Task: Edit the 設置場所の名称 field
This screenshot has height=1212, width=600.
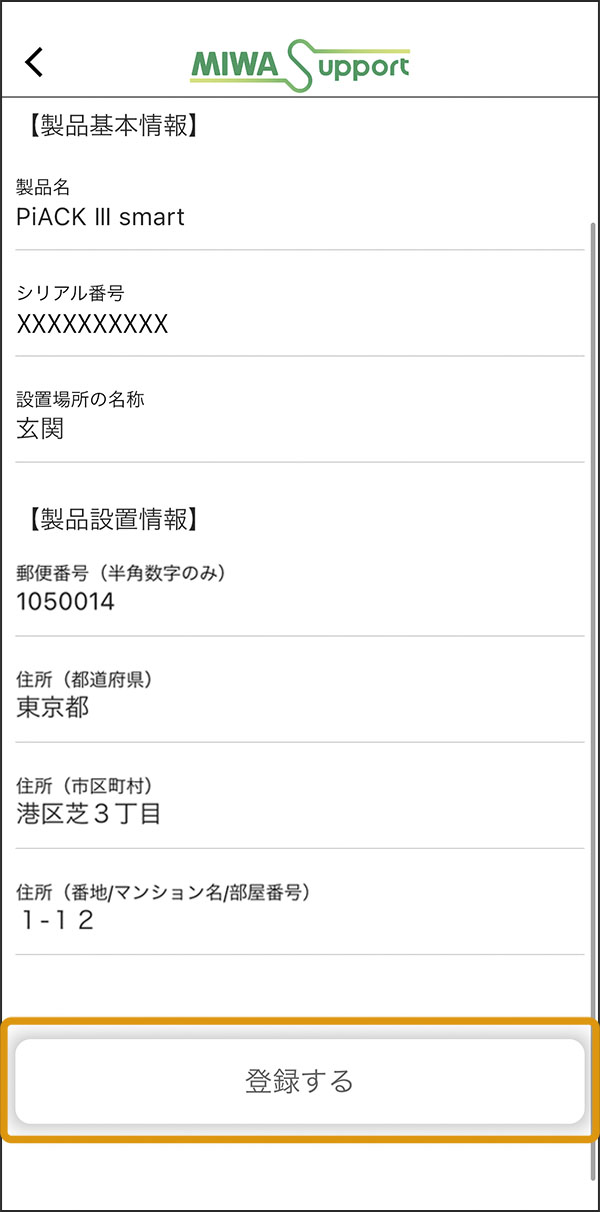Action: pos(300,430)
